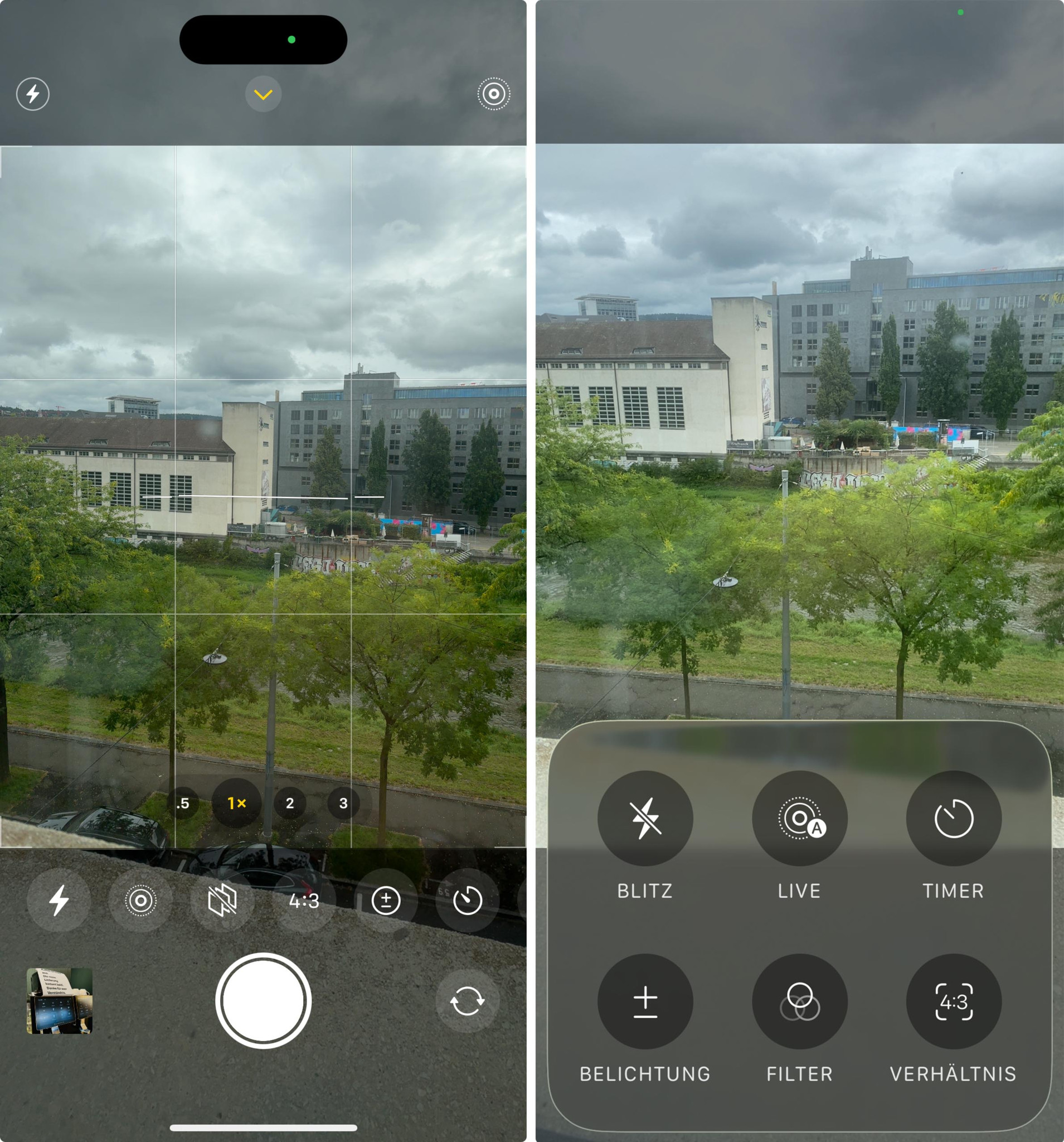Open the FILTER option
1064x1142 pixels.
click(799, 1001)
